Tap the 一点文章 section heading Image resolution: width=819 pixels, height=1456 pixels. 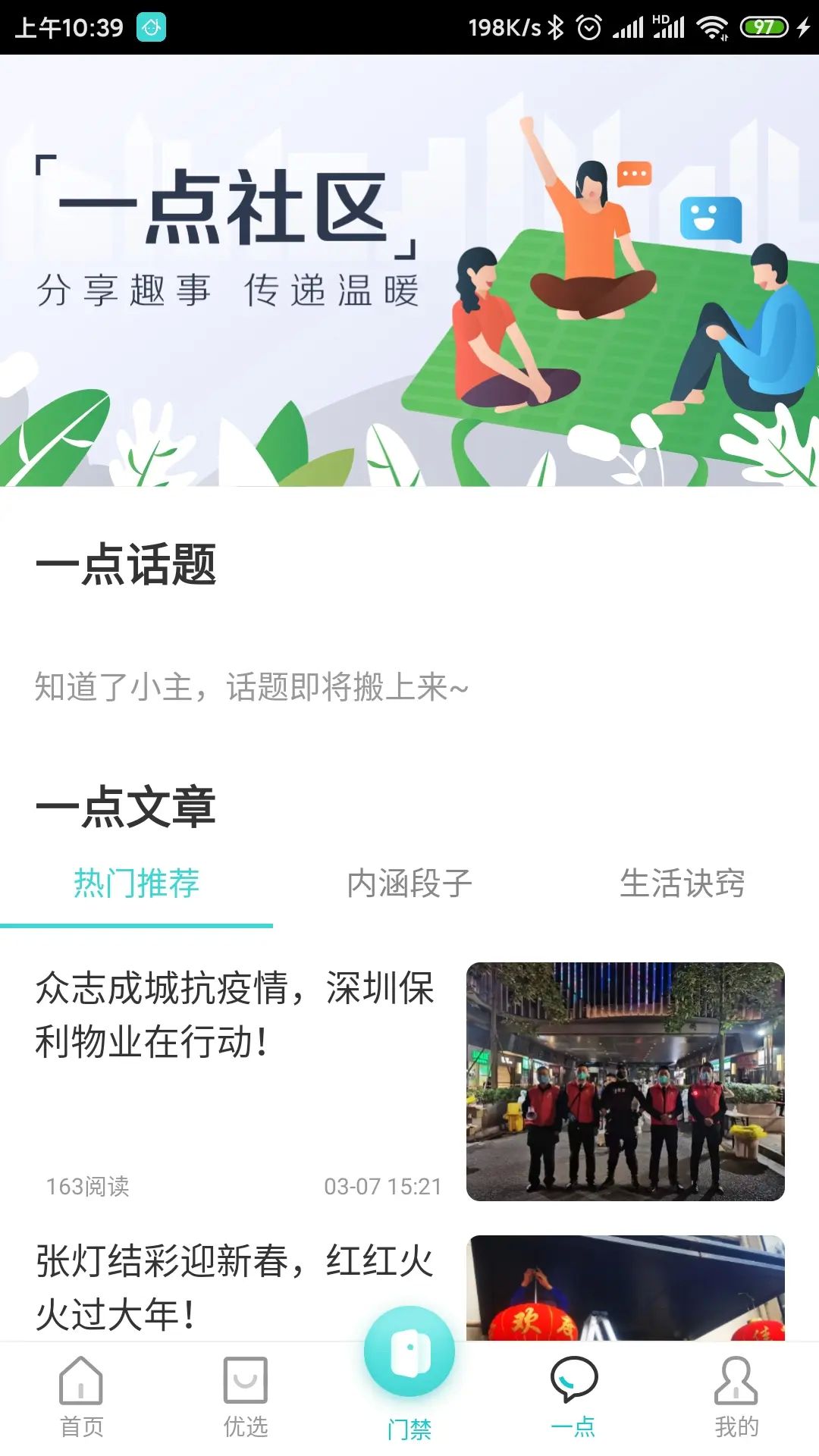[127, 810]
